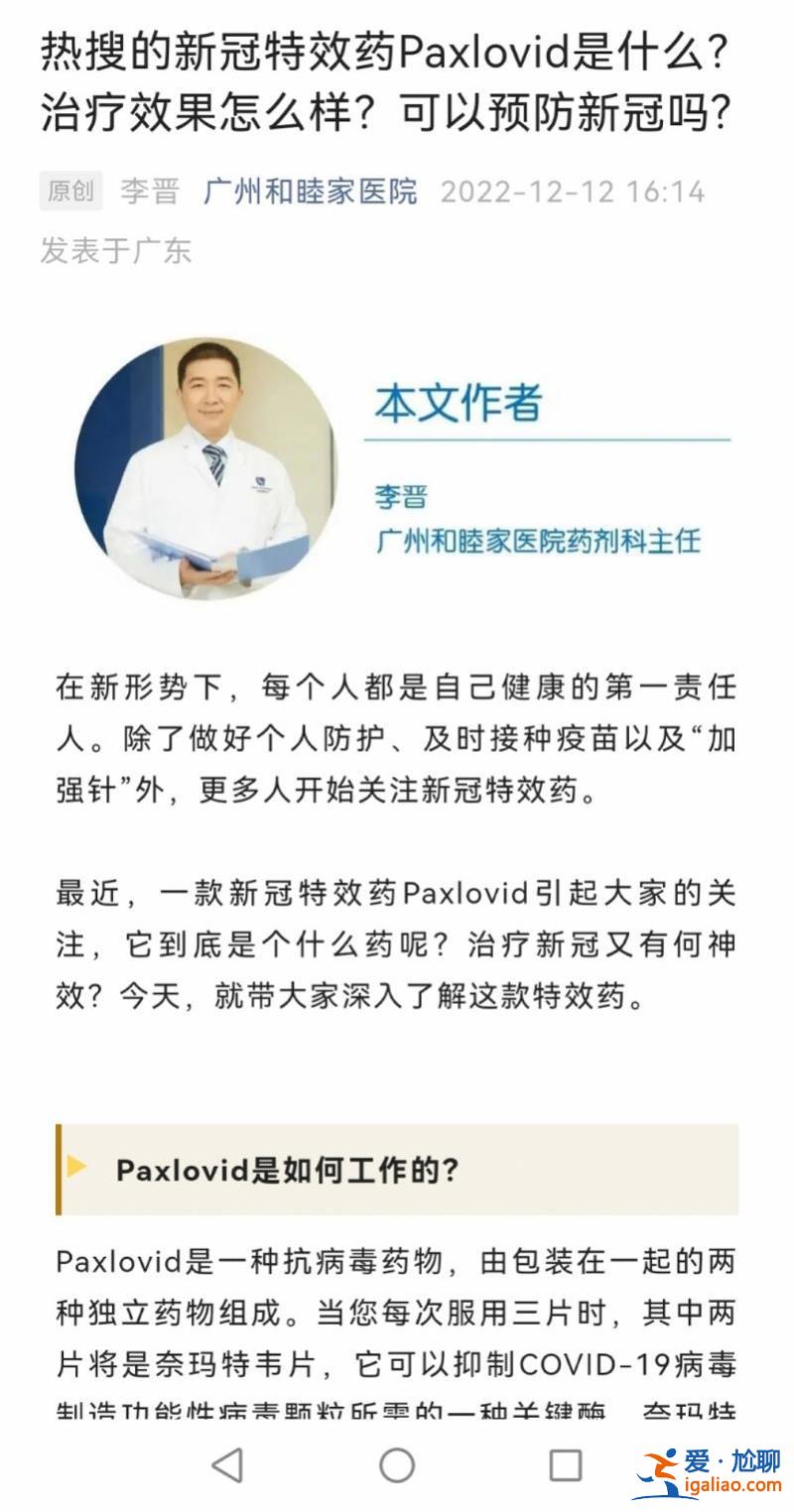Go to home via navigation bar circle

click(397, 1464)
